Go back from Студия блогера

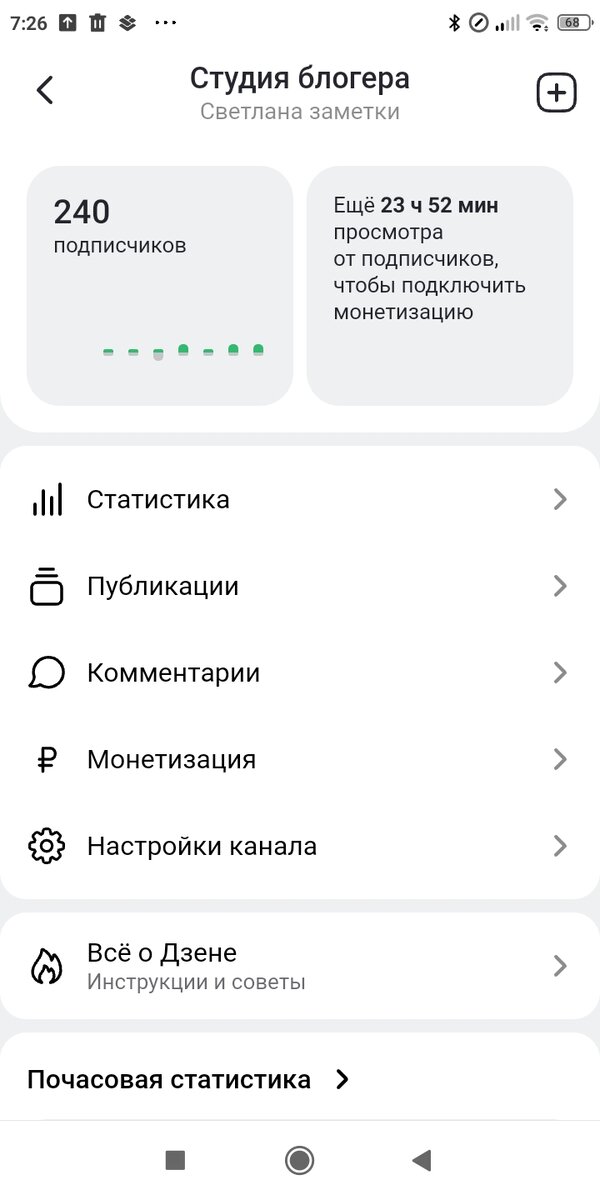coord(44,90)
